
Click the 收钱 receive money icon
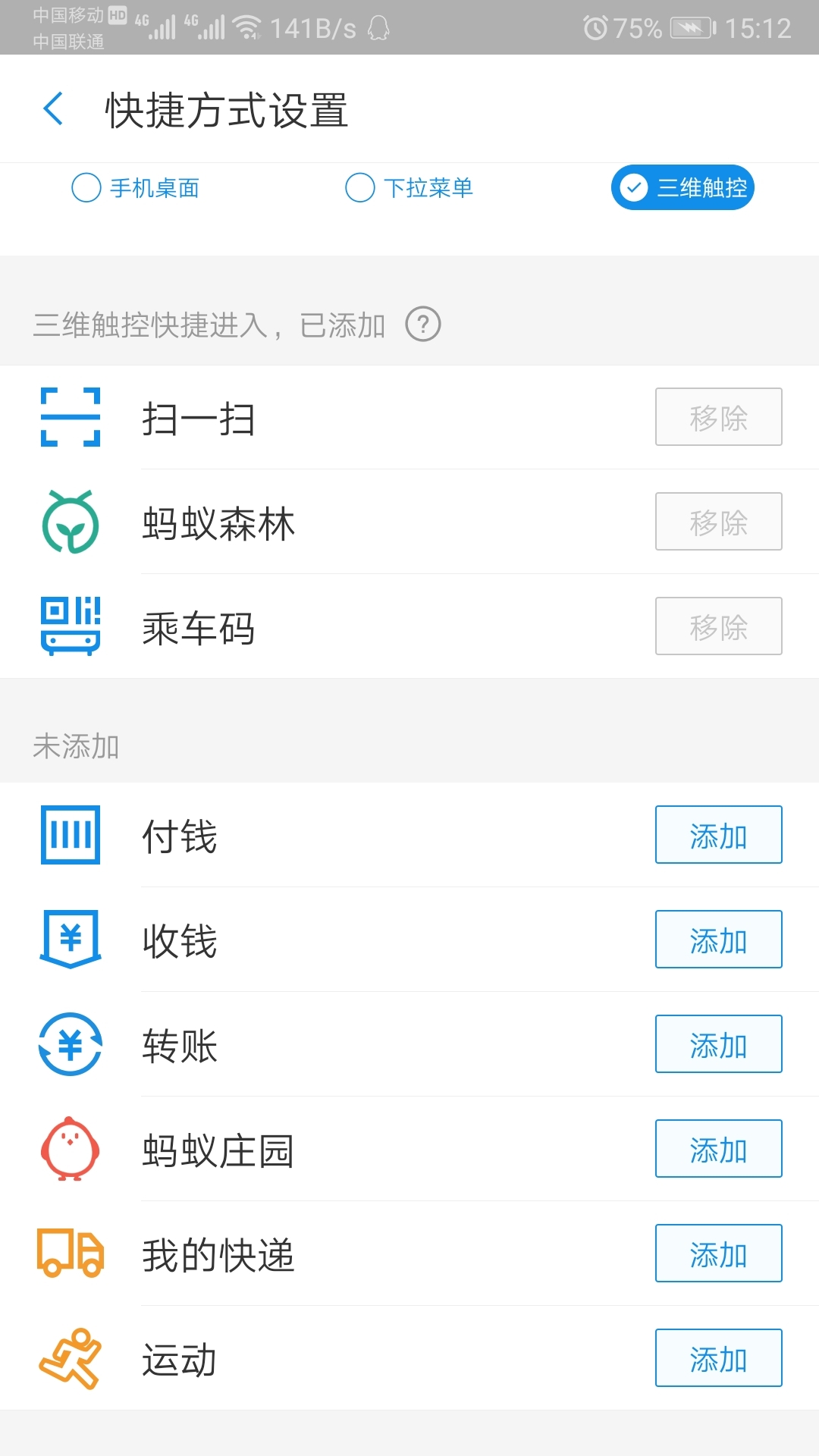point(69,940)
